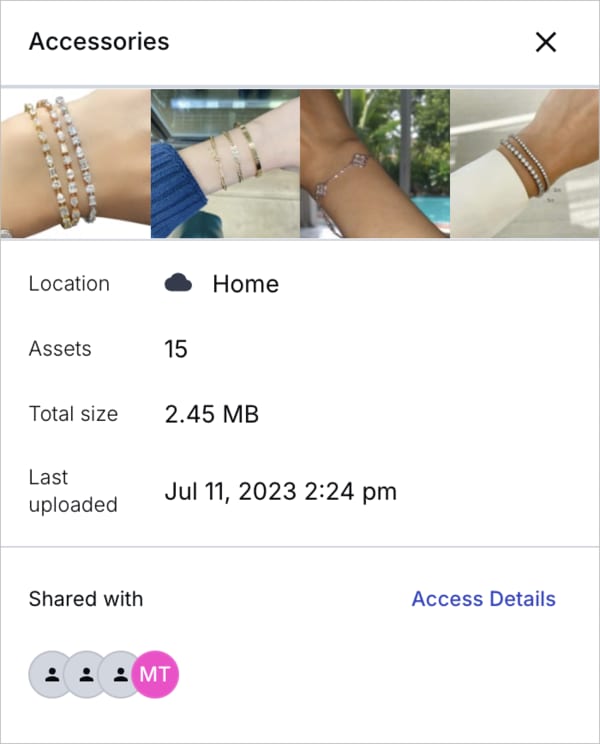Open the poolside clover bracelet photo

click(375, 163)
